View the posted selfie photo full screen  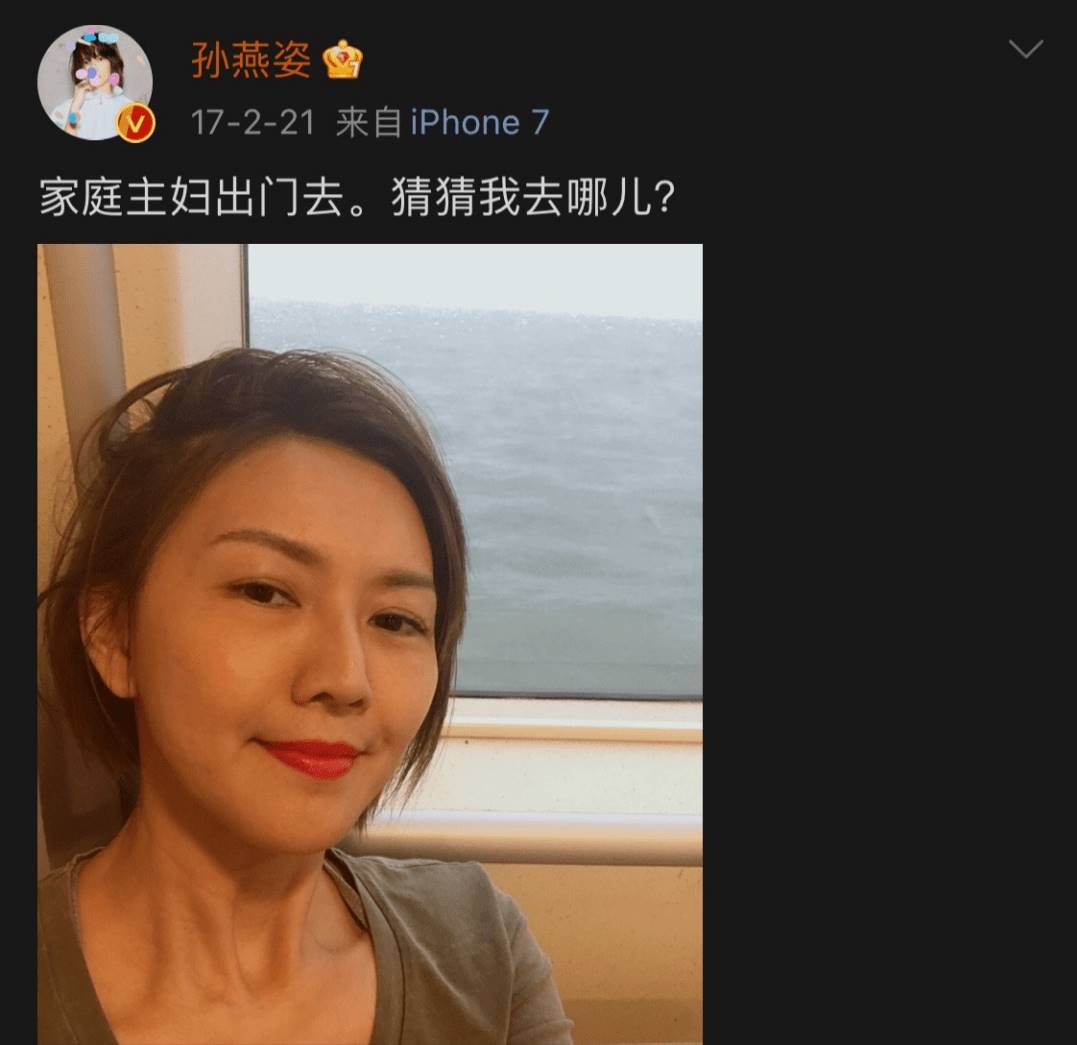[x=370, y=640]
